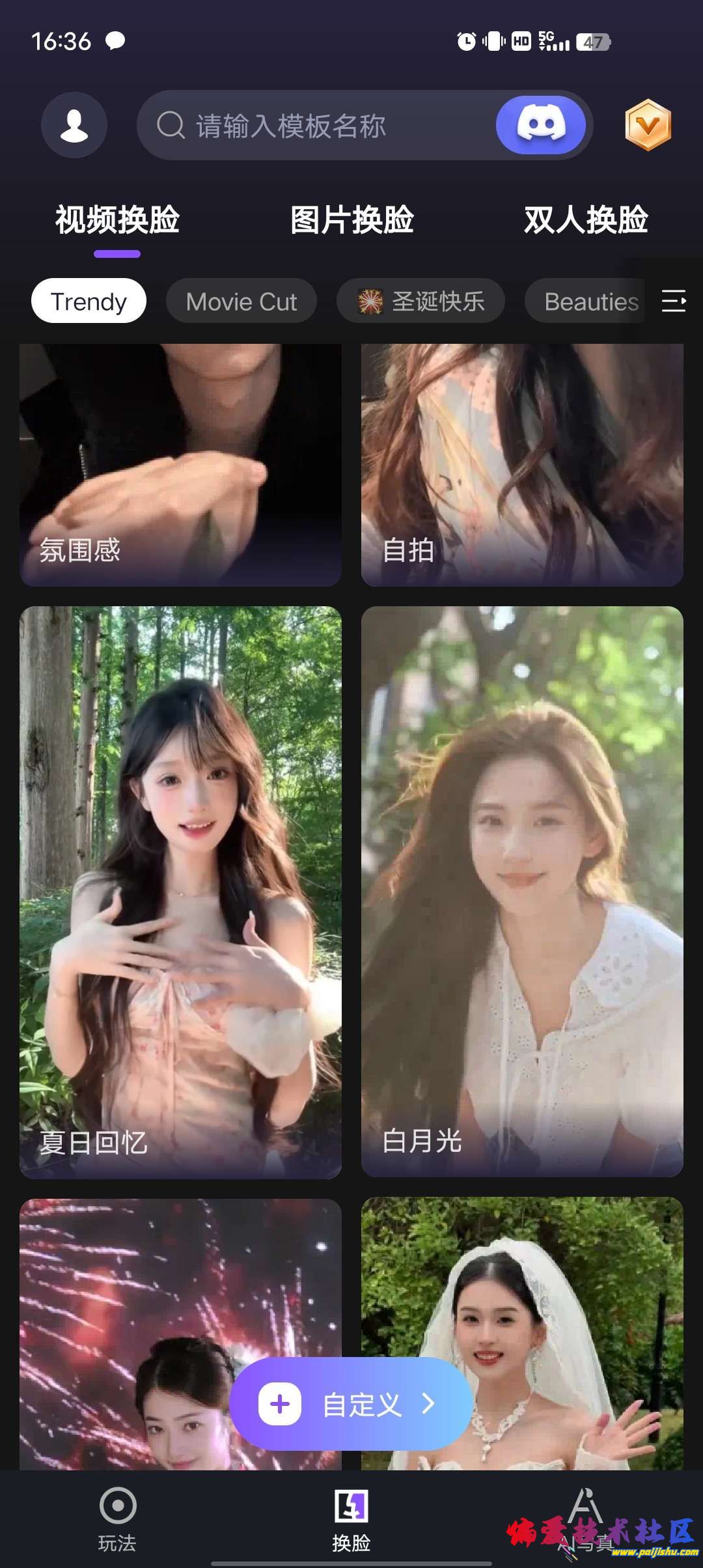Image resolution: width=703 pixels, height=1568 pixels.
Task: Select the Beauties chip
Action: click(x=586, y=301)
